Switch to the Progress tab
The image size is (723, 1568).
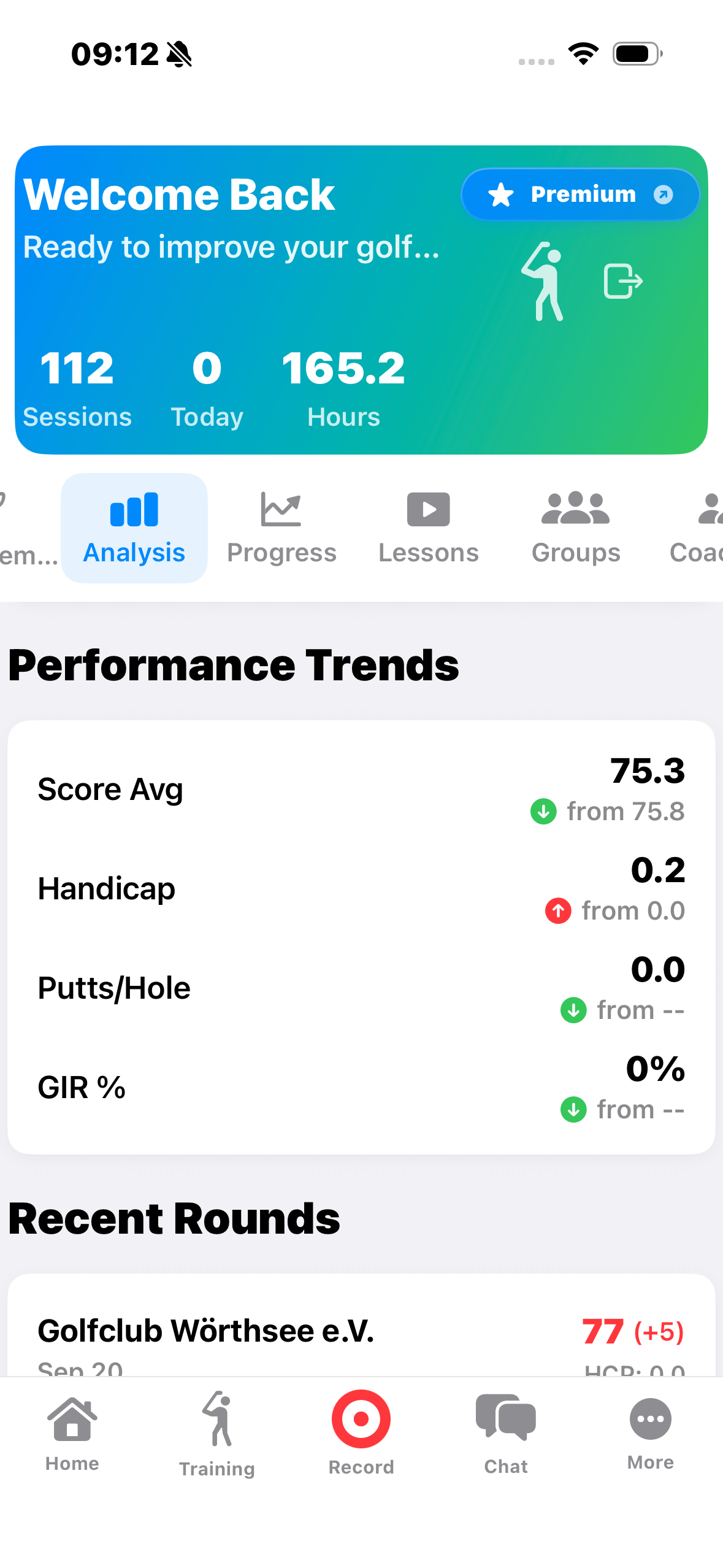[x=281, y=528]
